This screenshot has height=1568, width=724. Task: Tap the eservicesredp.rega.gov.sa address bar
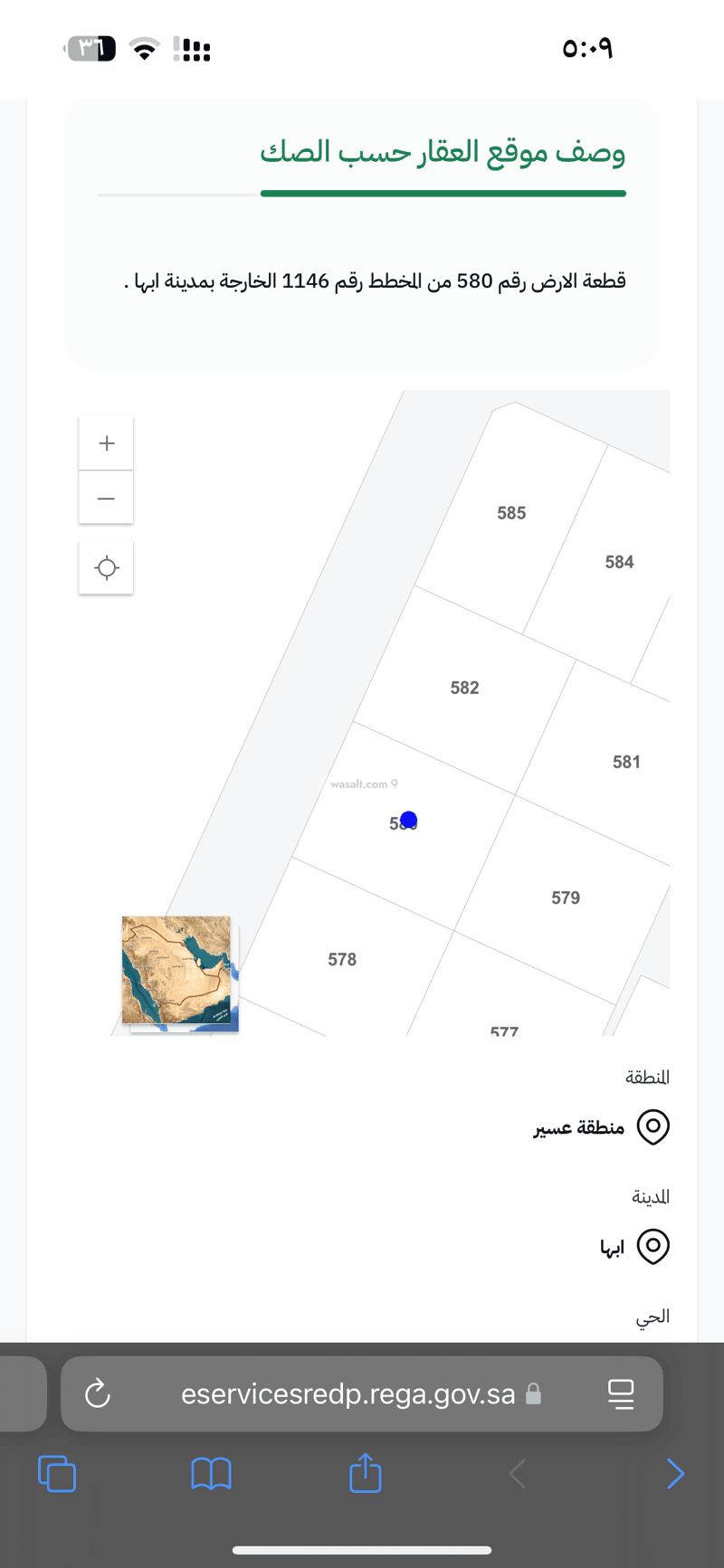point(348,1393)
